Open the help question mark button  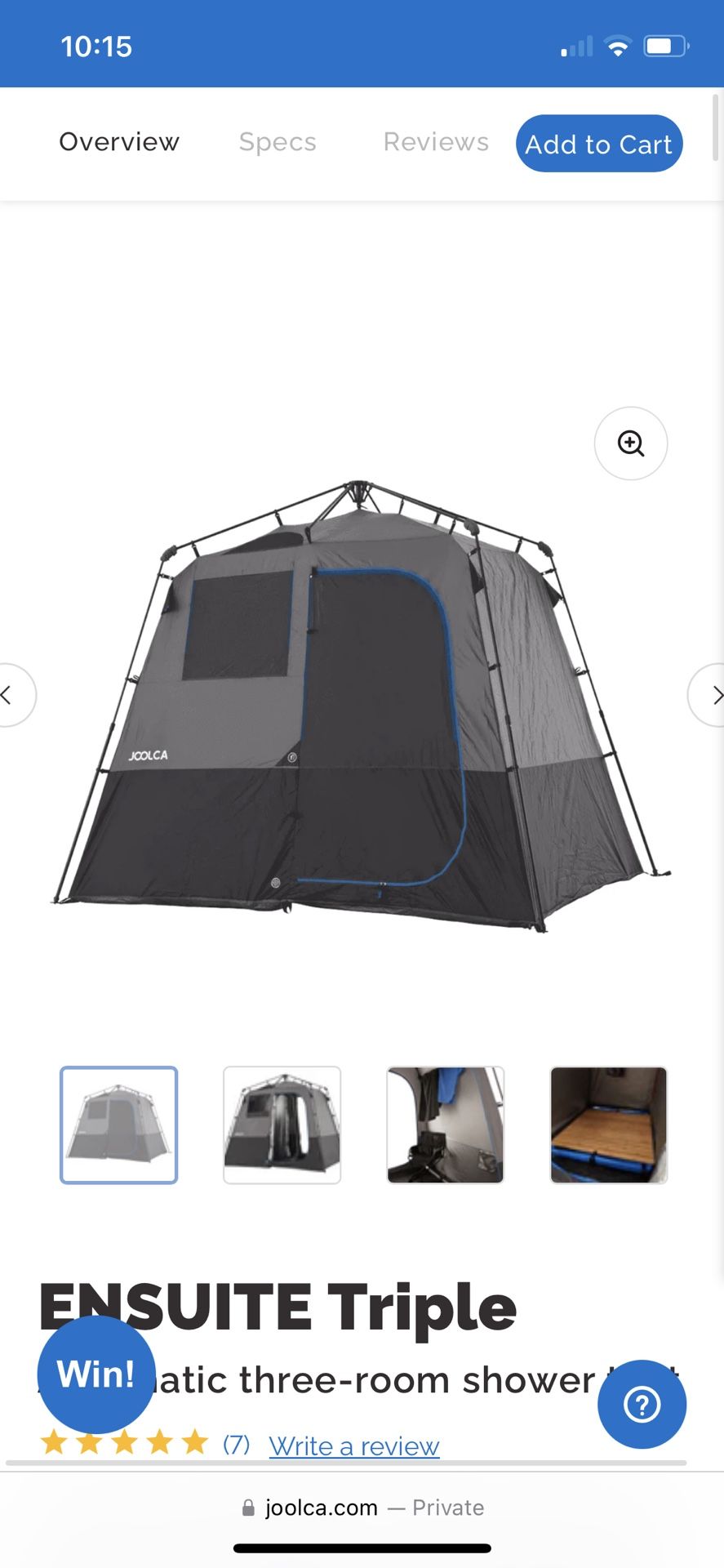(x=642, y=1405)
